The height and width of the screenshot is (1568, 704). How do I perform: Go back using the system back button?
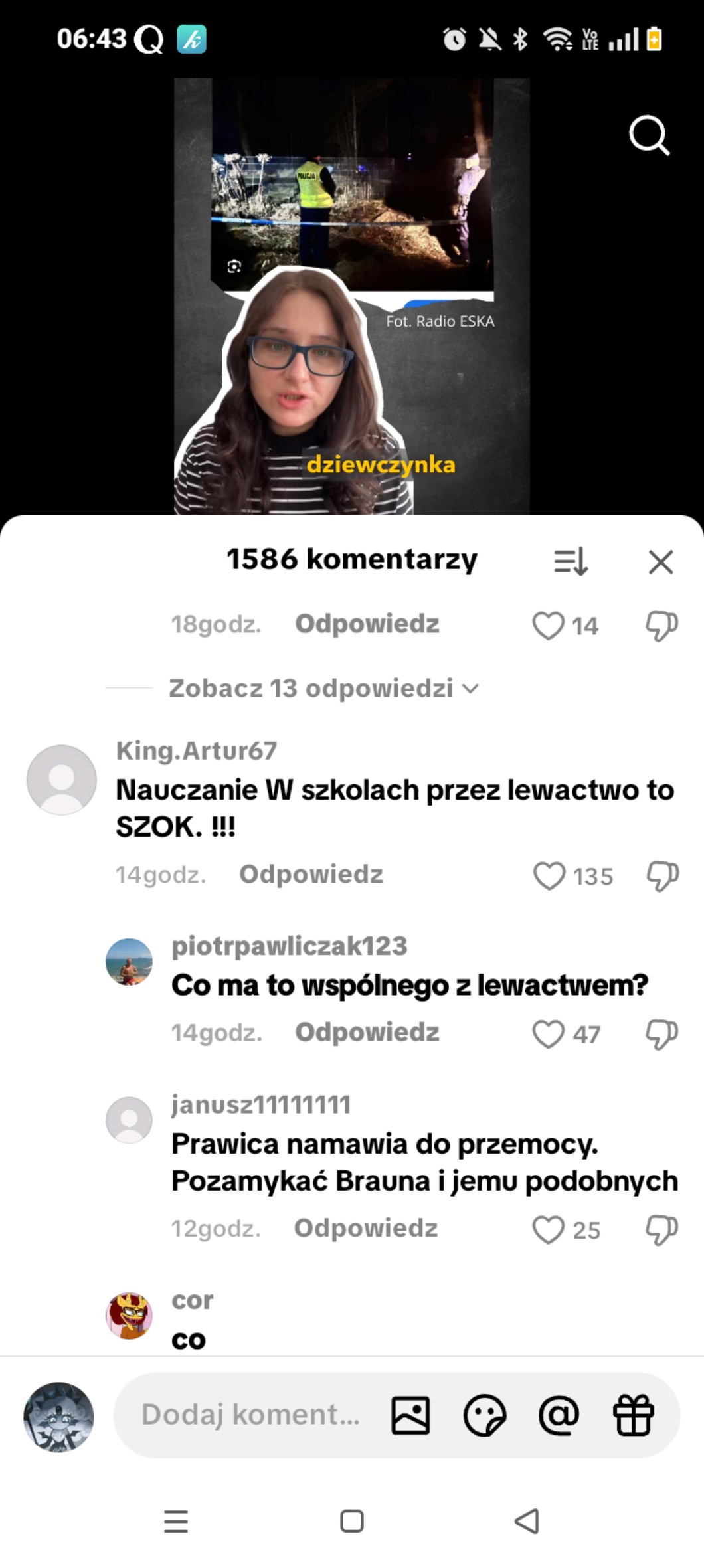[527, 1521]
